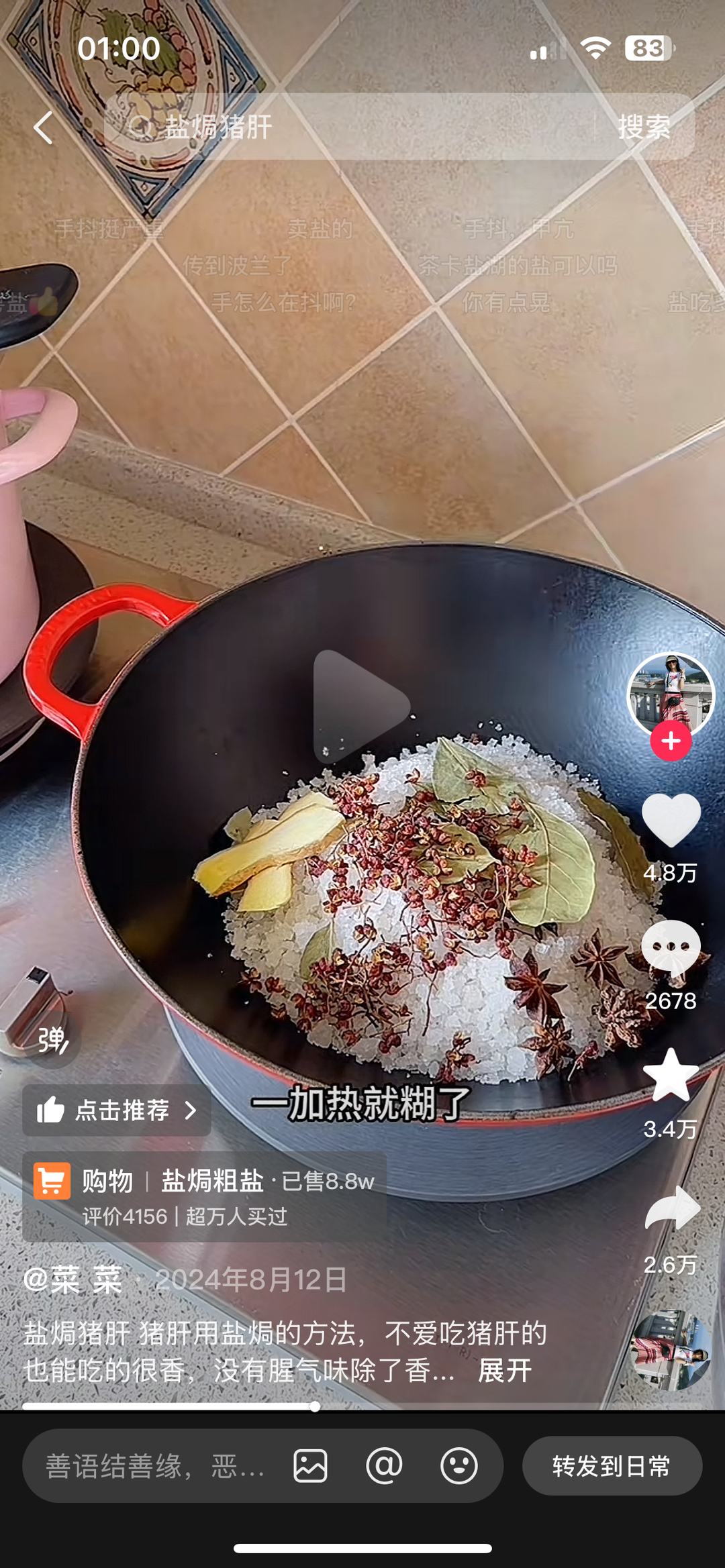Tap the 点击推荐 button

(117, 1110)
